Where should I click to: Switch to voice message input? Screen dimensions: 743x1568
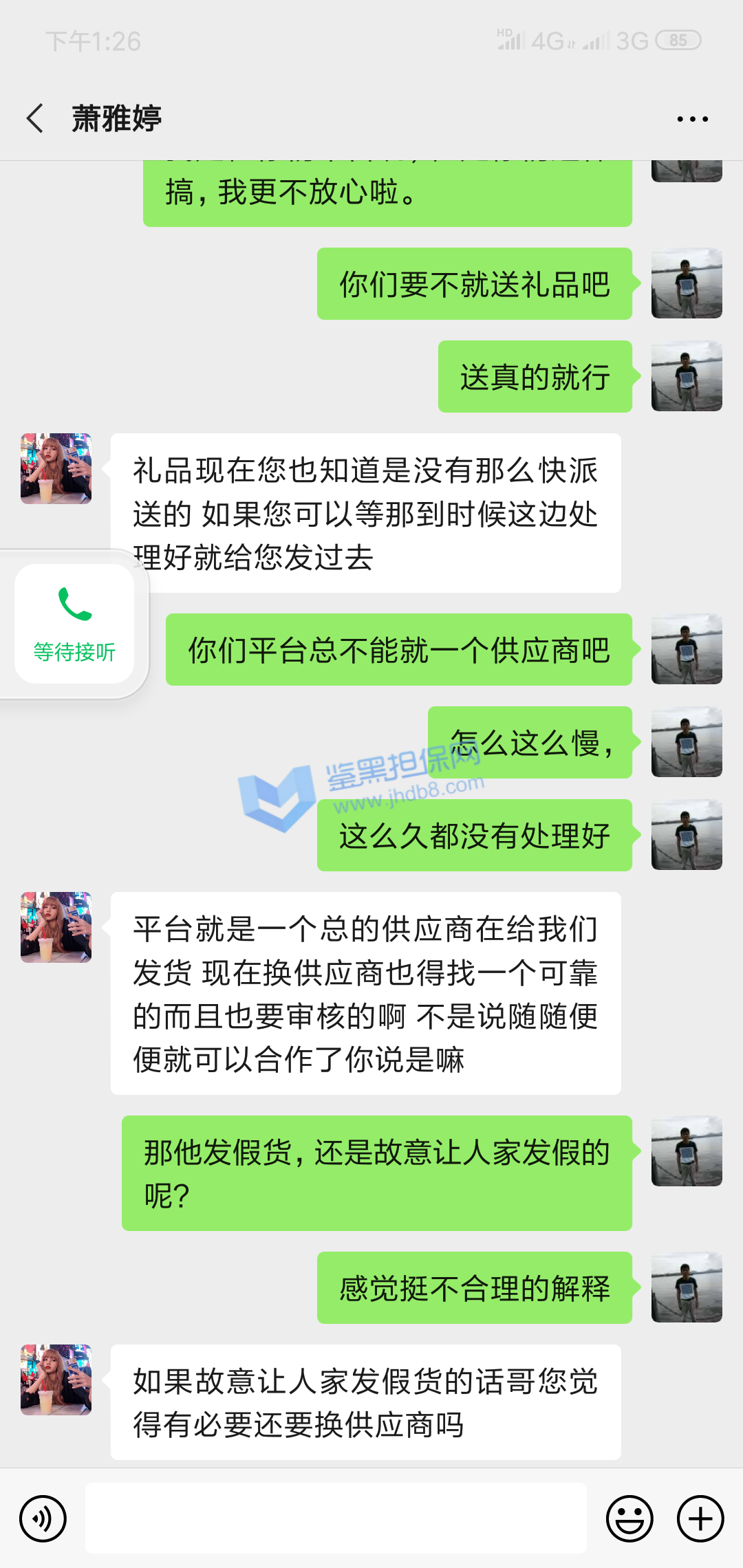tap(43, 1518)
